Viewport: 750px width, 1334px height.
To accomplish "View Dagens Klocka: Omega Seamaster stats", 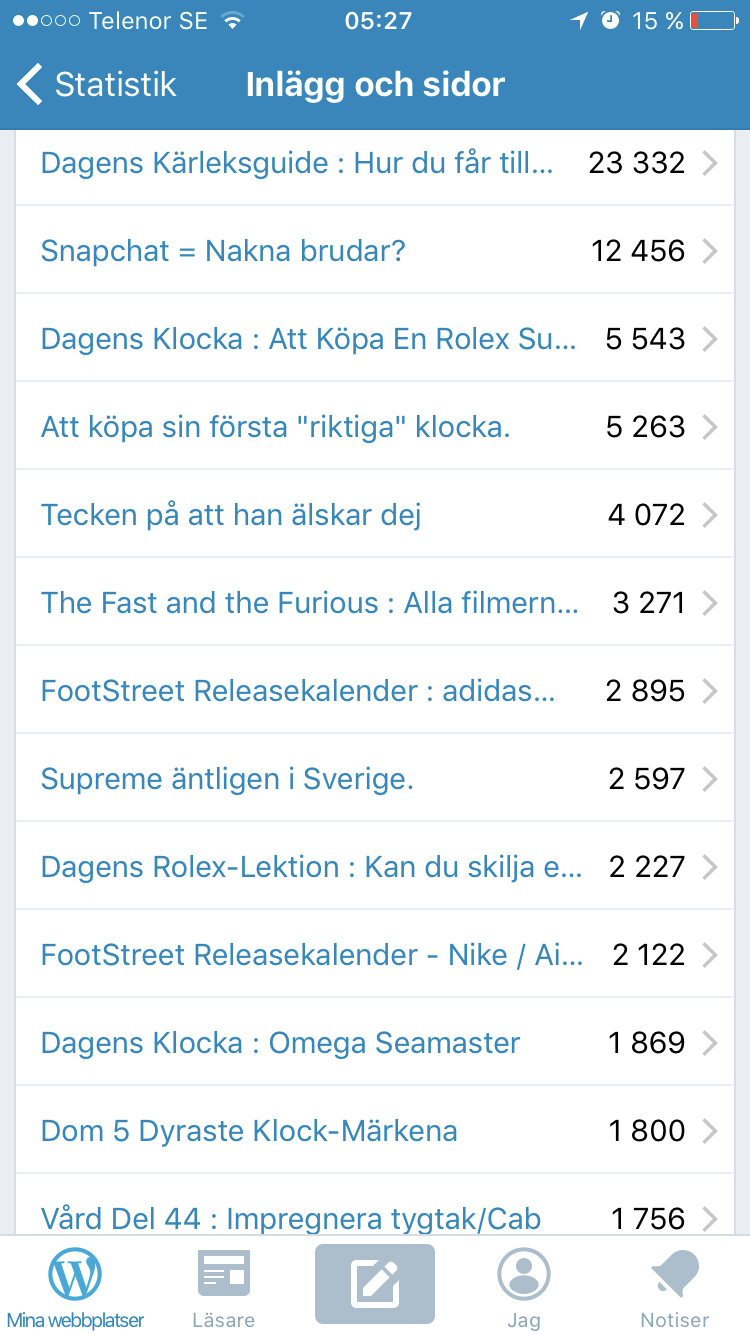I will click(x=375, y=1042).
